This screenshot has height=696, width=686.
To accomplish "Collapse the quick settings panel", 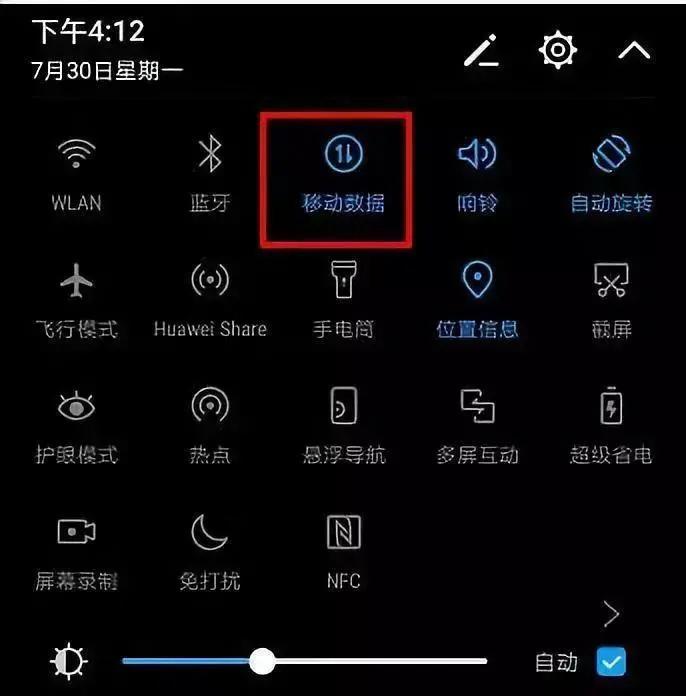I will point(634,50).
